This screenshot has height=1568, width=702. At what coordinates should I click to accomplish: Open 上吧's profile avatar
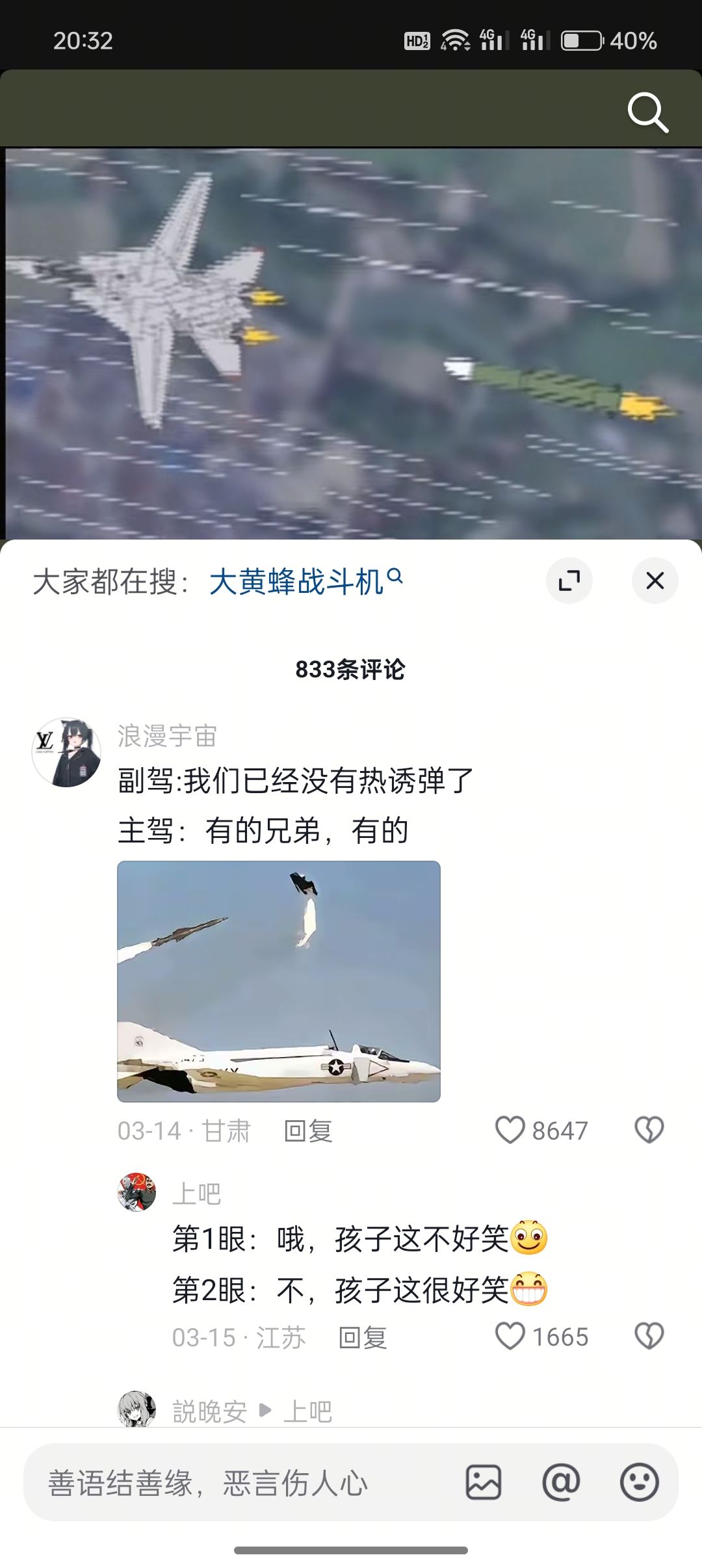coord(136,1192)
